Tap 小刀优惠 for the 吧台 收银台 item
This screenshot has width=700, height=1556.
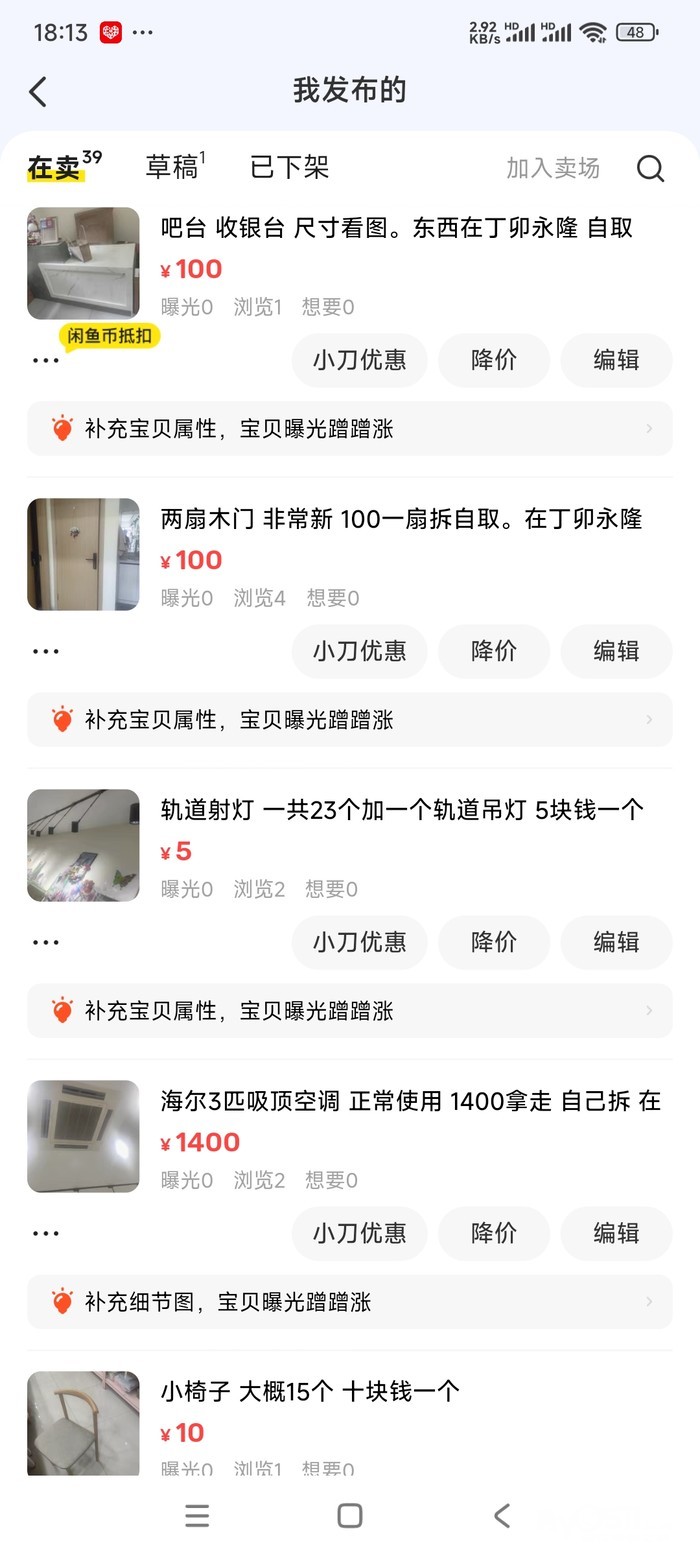tap(359, 360)
